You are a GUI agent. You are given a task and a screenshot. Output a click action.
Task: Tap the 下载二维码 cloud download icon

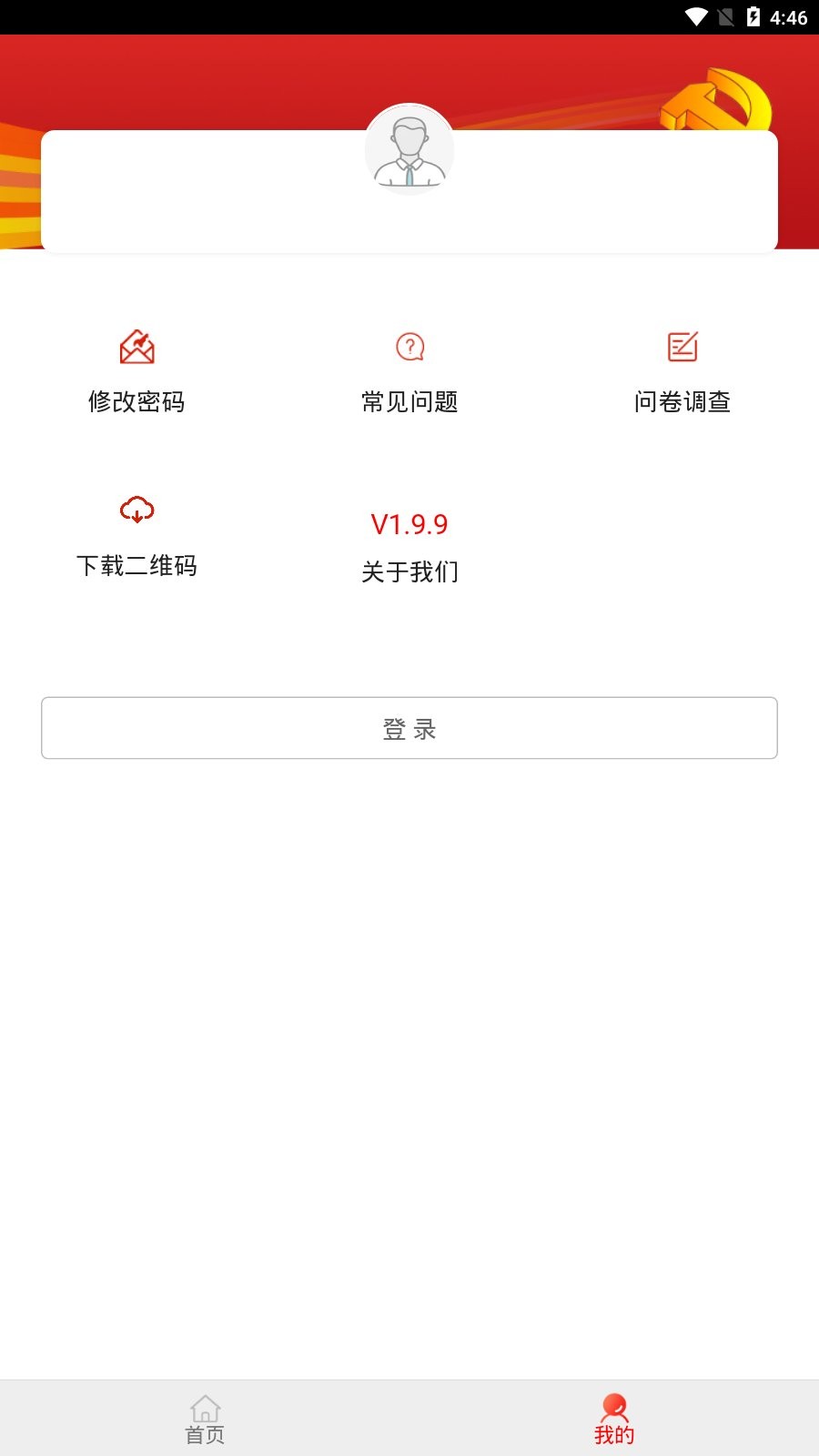[x=137, y=510]
